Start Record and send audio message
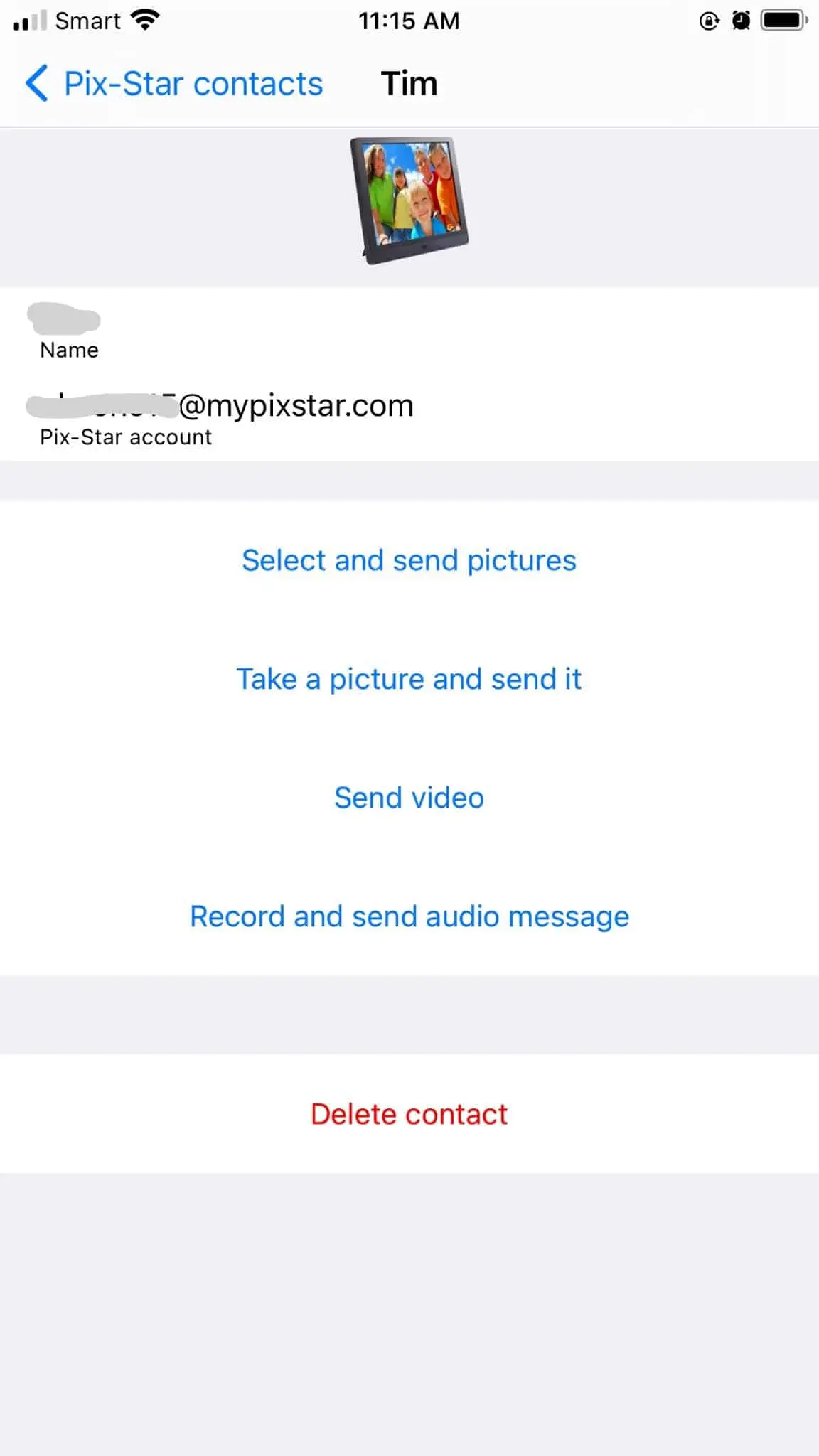The height and width of the screenshot is (1456, 819). tap(409, 916)
